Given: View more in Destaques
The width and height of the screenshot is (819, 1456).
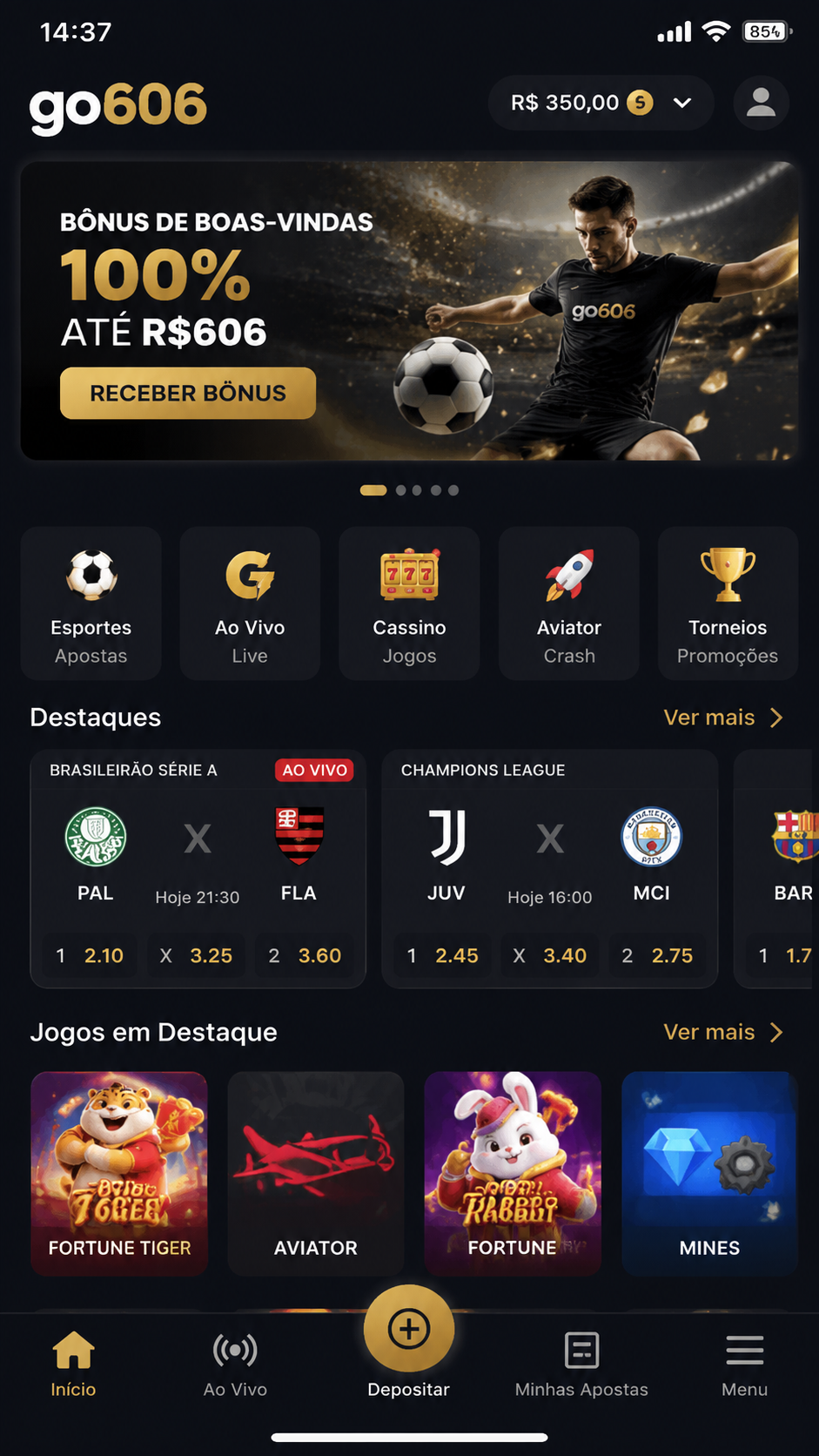Looking at the screenshot, I should tap(723, 718).
